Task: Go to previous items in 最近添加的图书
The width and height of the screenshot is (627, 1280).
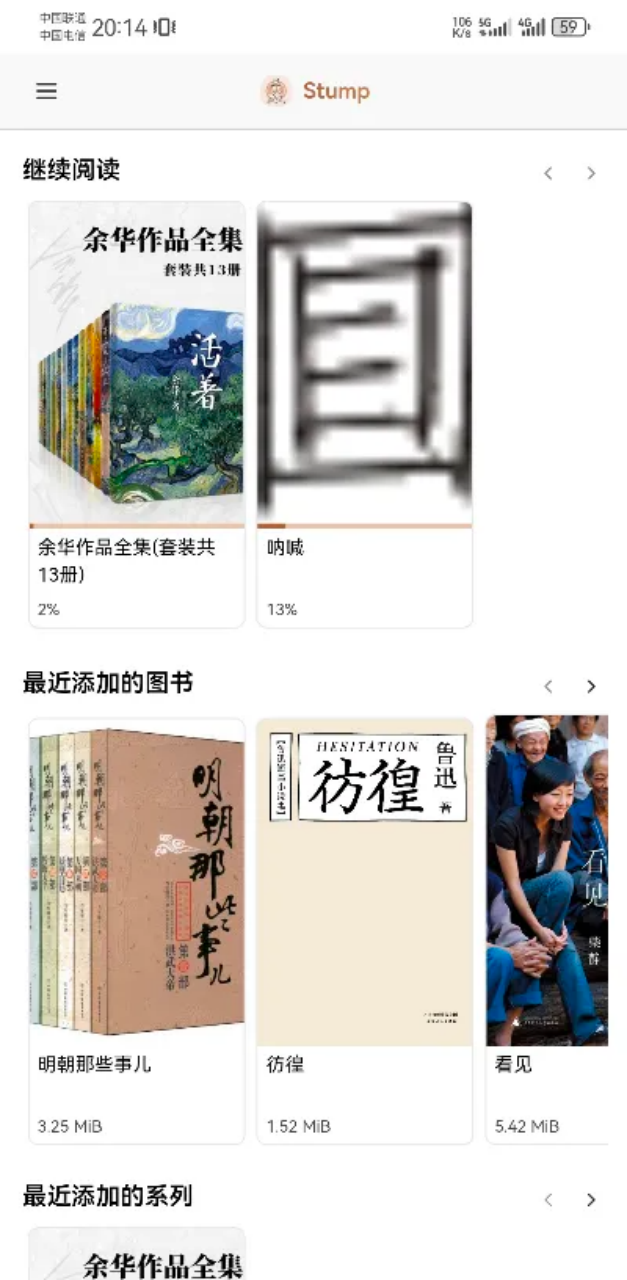Action: (548, 686)
